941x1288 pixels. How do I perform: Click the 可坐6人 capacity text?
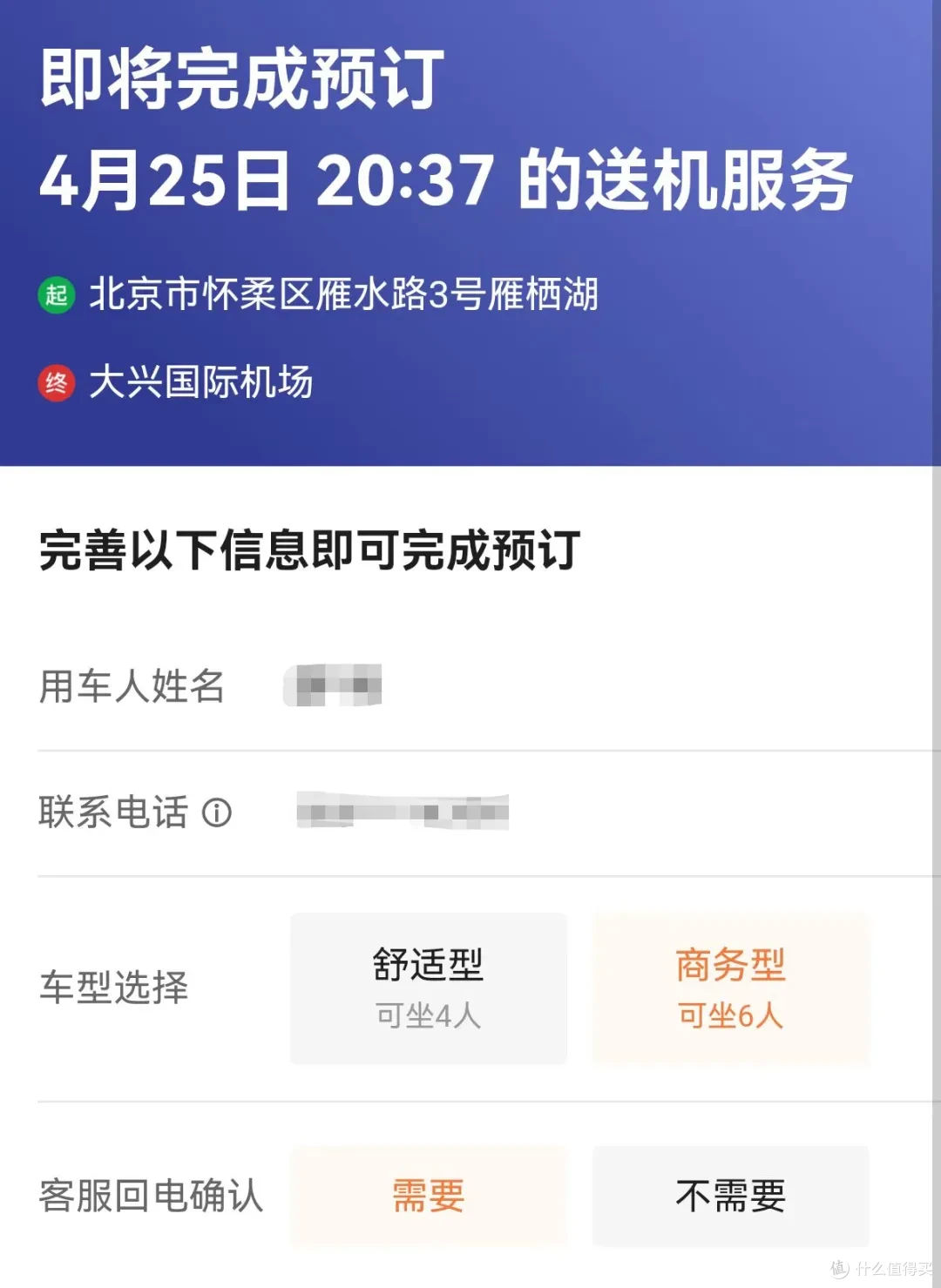730,1015
